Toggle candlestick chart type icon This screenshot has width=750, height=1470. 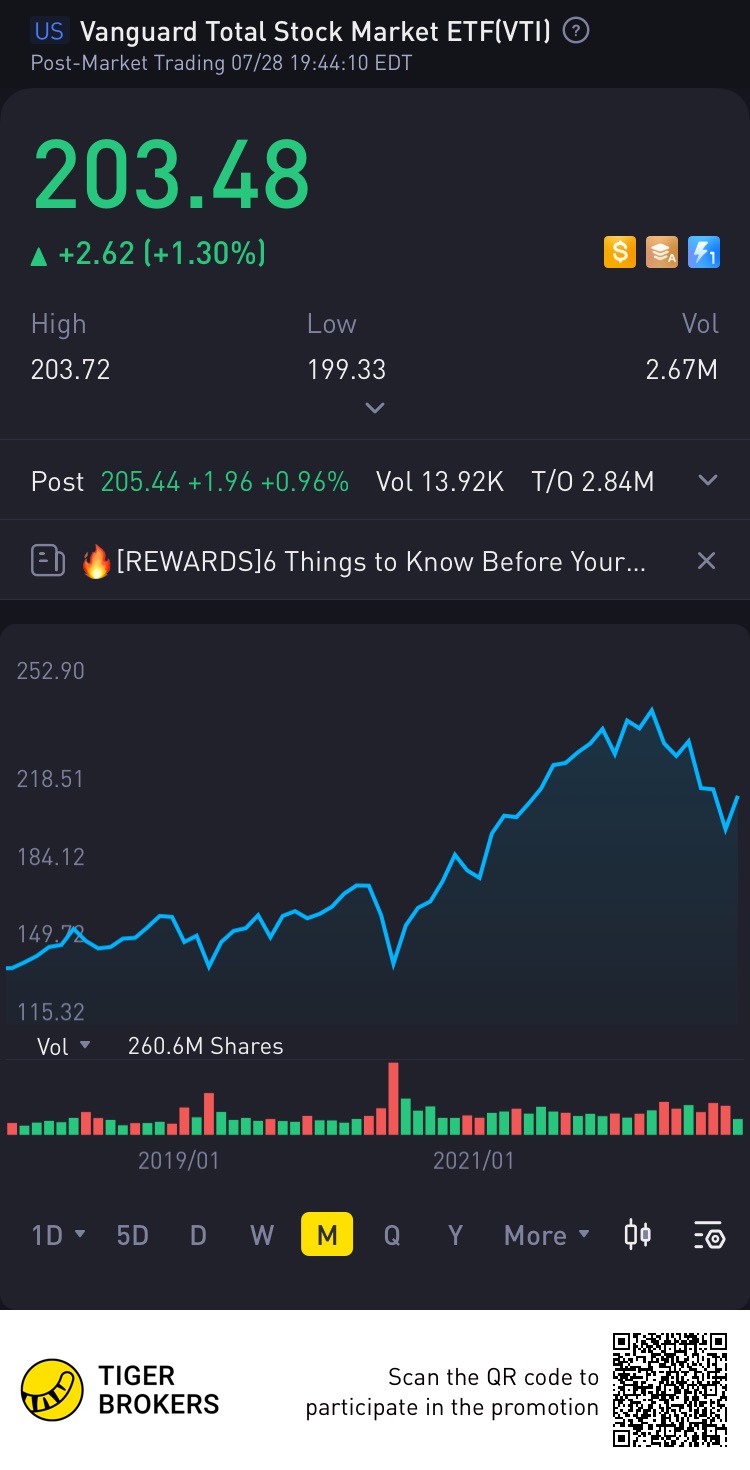coord(638,1235)
